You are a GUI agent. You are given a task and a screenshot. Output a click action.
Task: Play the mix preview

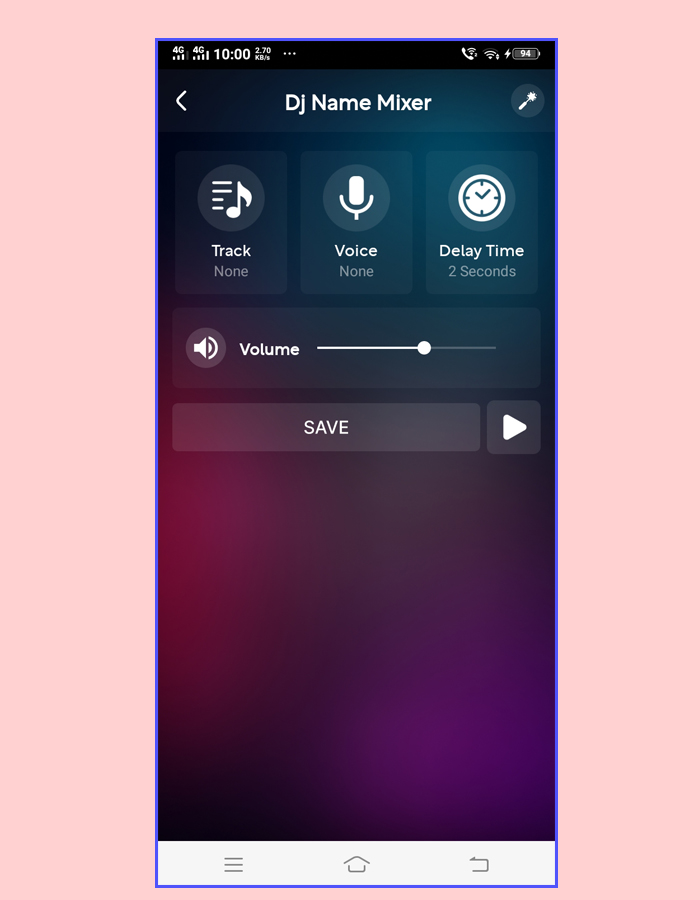pos(514,427)
